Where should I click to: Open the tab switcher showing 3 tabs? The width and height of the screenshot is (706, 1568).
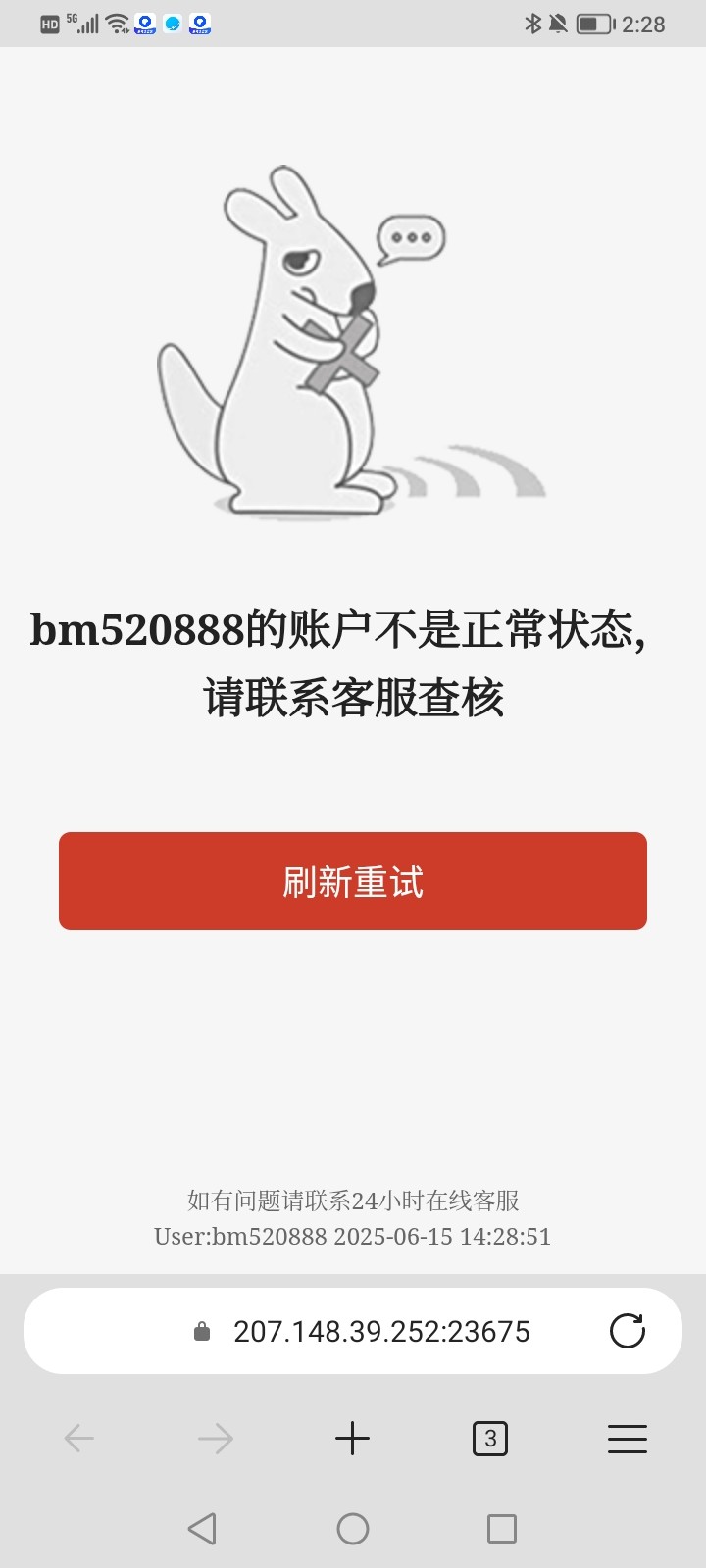coord(490,1439)
